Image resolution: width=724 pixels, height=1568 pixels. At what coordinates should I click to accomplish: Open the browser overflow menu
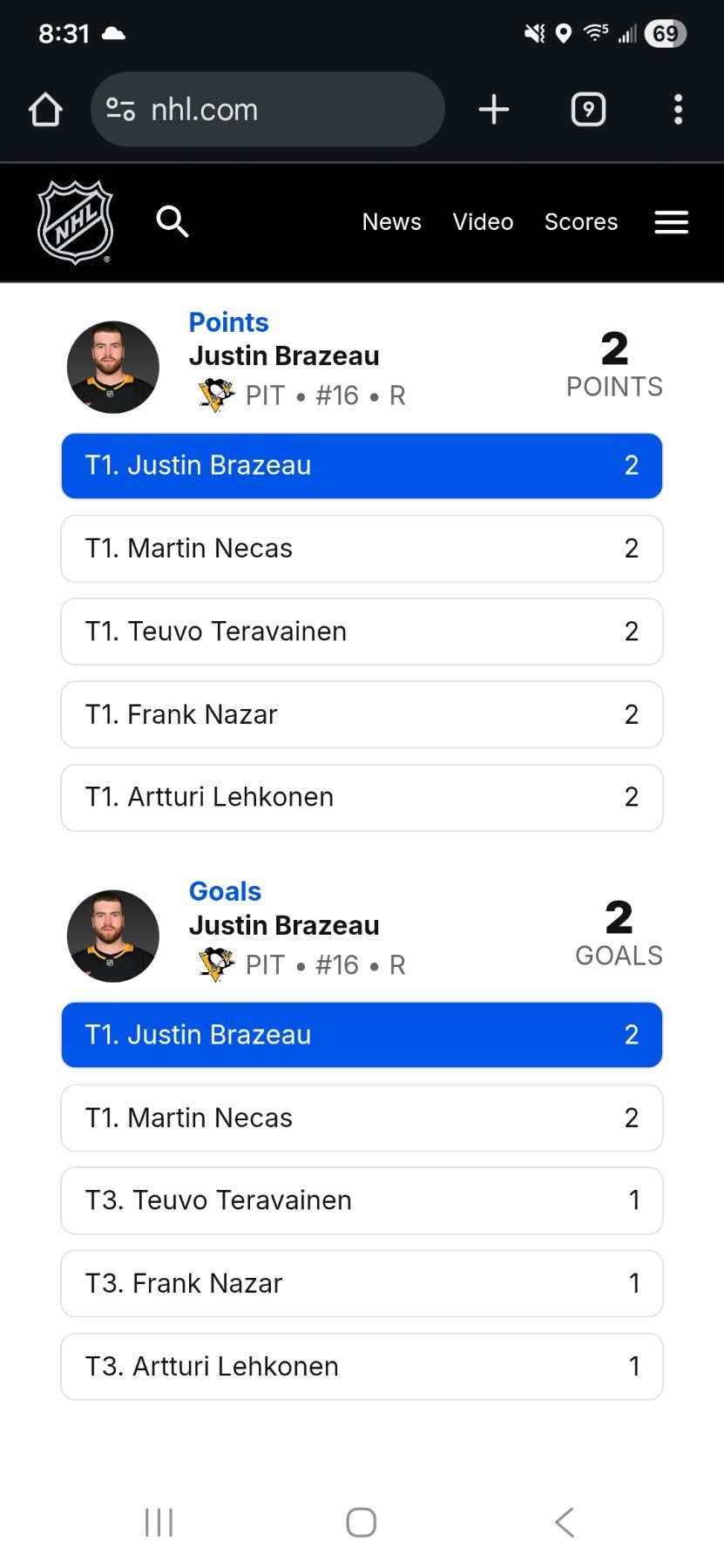[x=678, y=110]
